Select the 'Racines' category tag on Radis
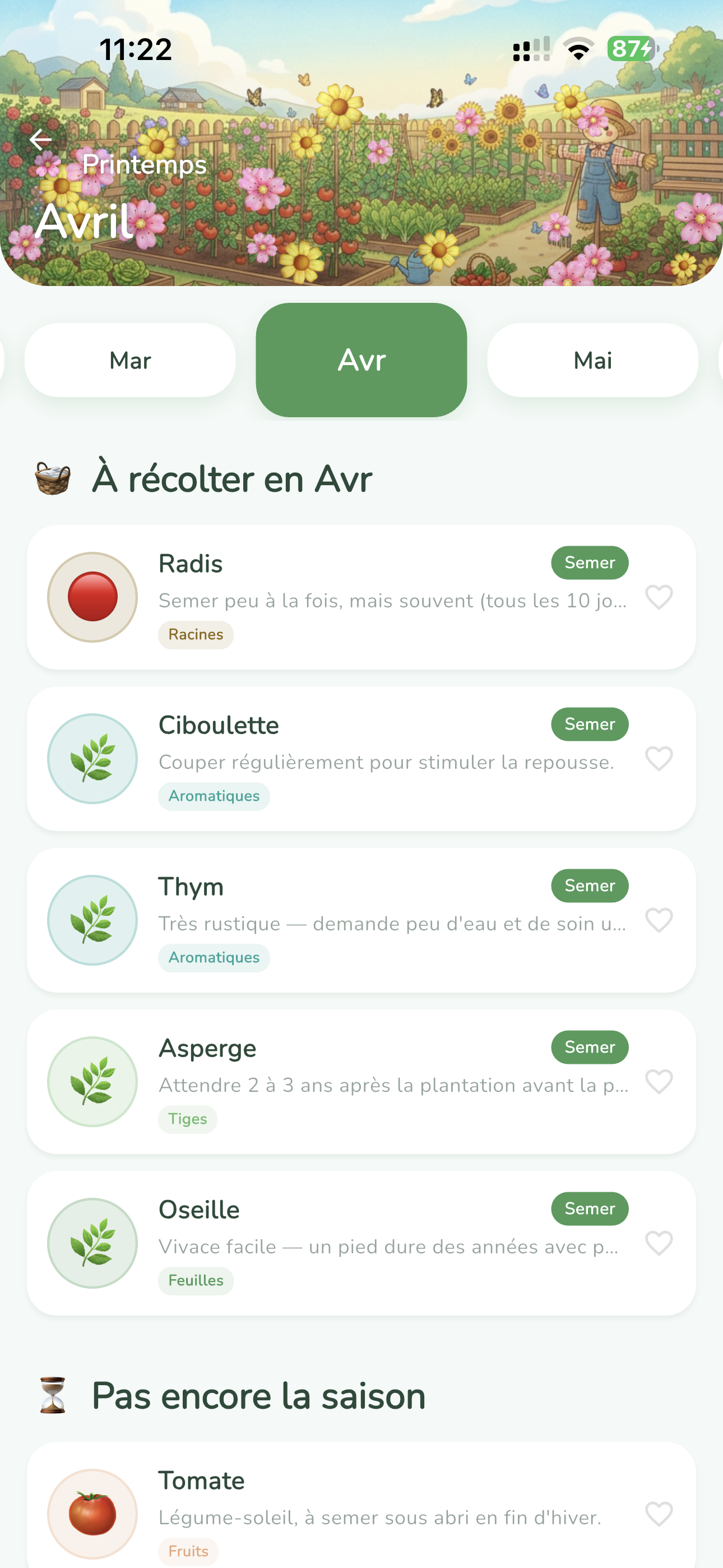This screenshot has width=723, height=1568. 194,634
